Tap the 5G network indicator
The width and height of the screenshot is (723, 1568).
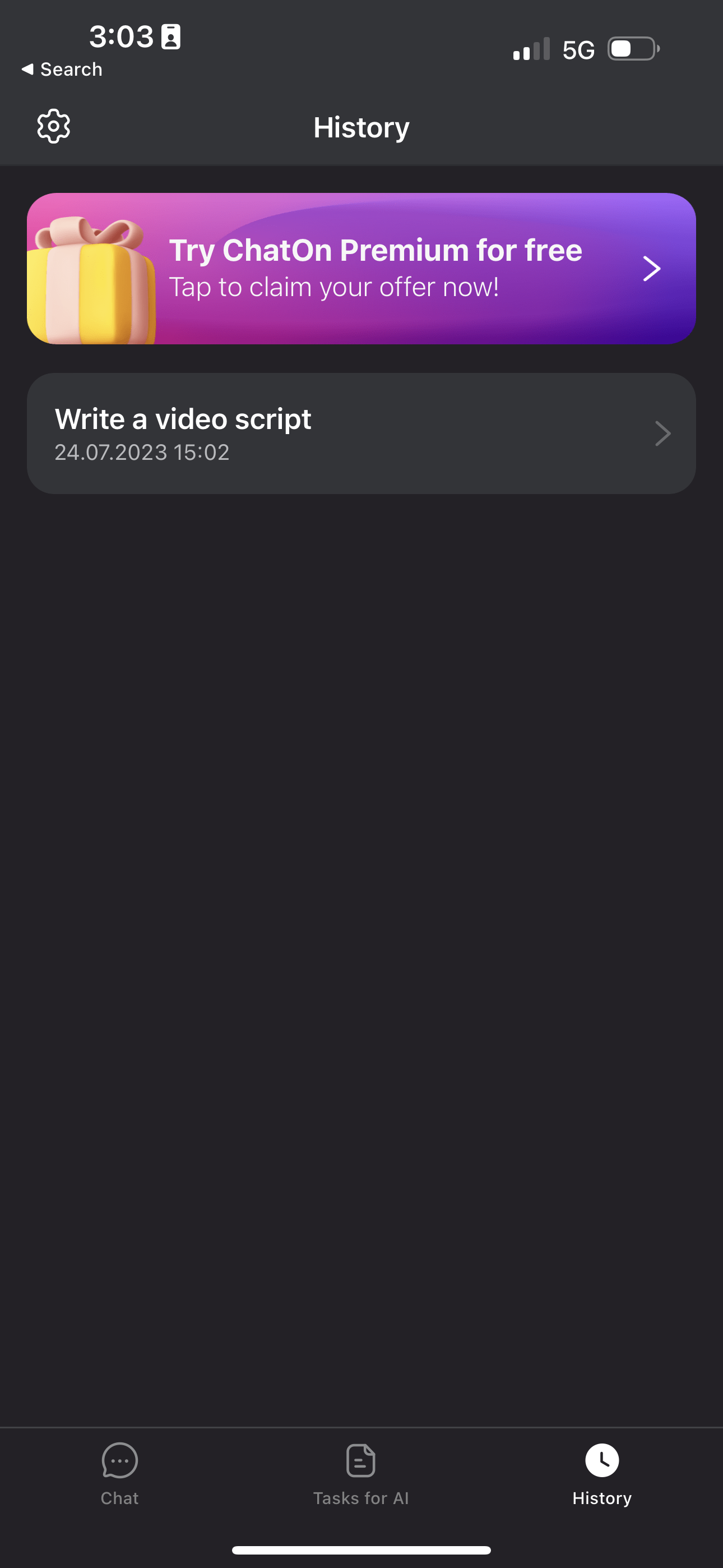pyautogui.click(x=579, y=49)
